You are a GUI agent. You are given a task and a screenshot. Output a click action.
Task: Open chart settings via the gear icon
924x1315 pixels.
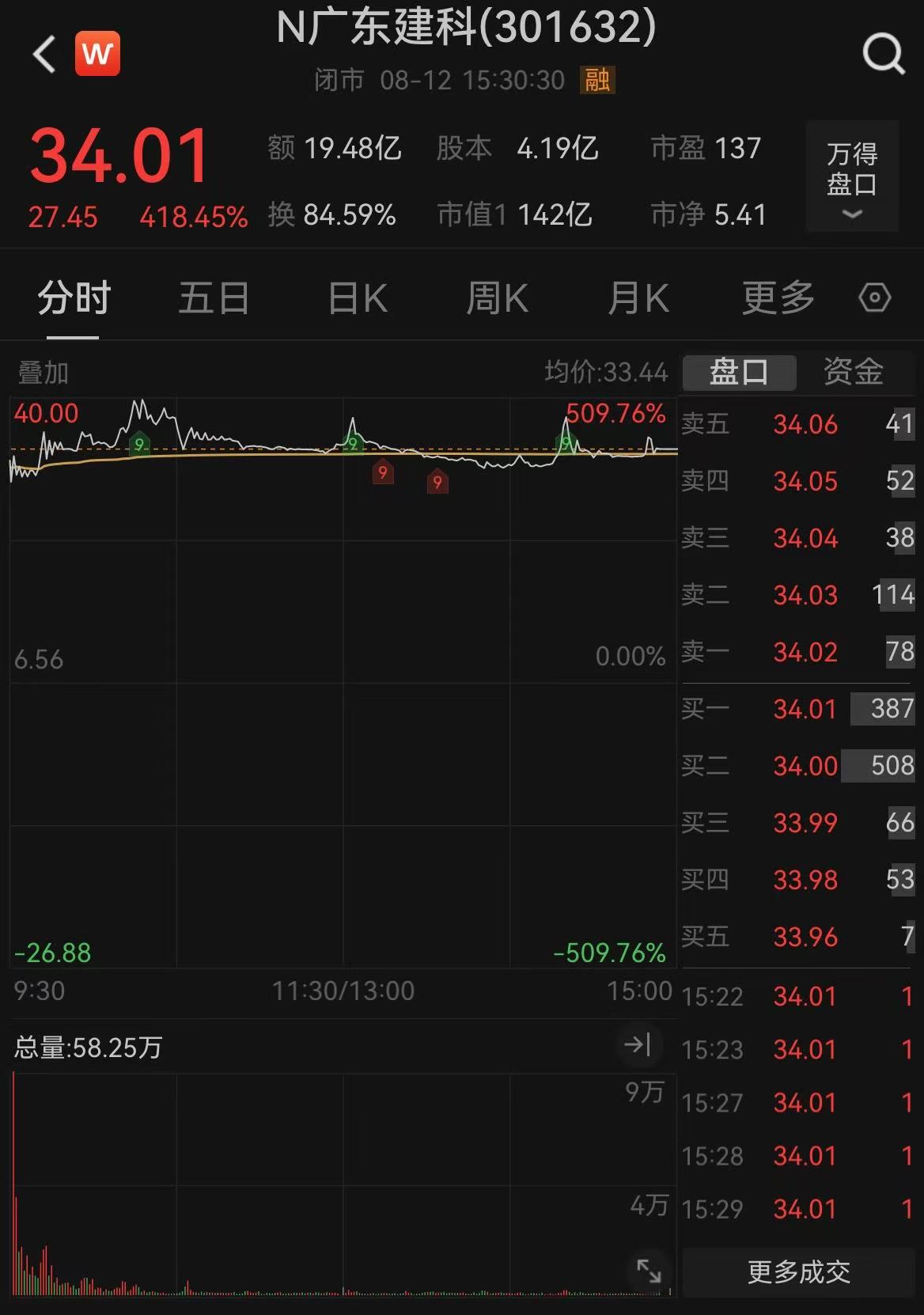pos(874,297)
